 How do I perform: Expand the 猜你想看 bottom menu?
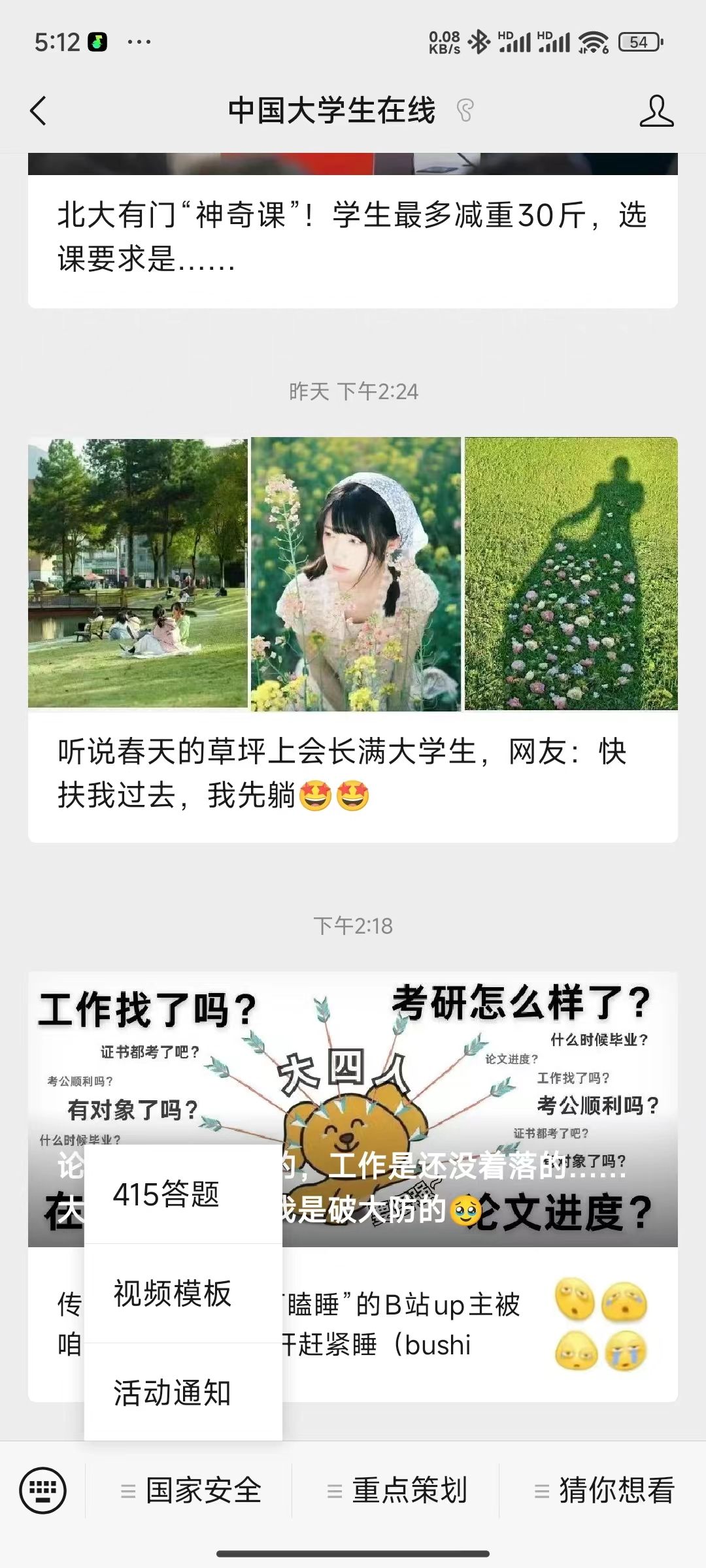coord(603,1490)
